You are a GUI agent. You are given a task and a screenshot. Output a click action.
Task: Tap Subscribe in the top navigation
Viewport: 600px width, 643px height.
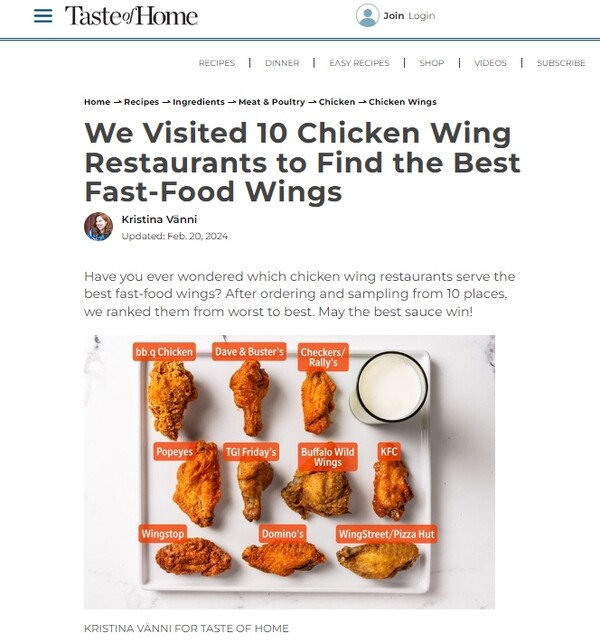click(561, 63)
